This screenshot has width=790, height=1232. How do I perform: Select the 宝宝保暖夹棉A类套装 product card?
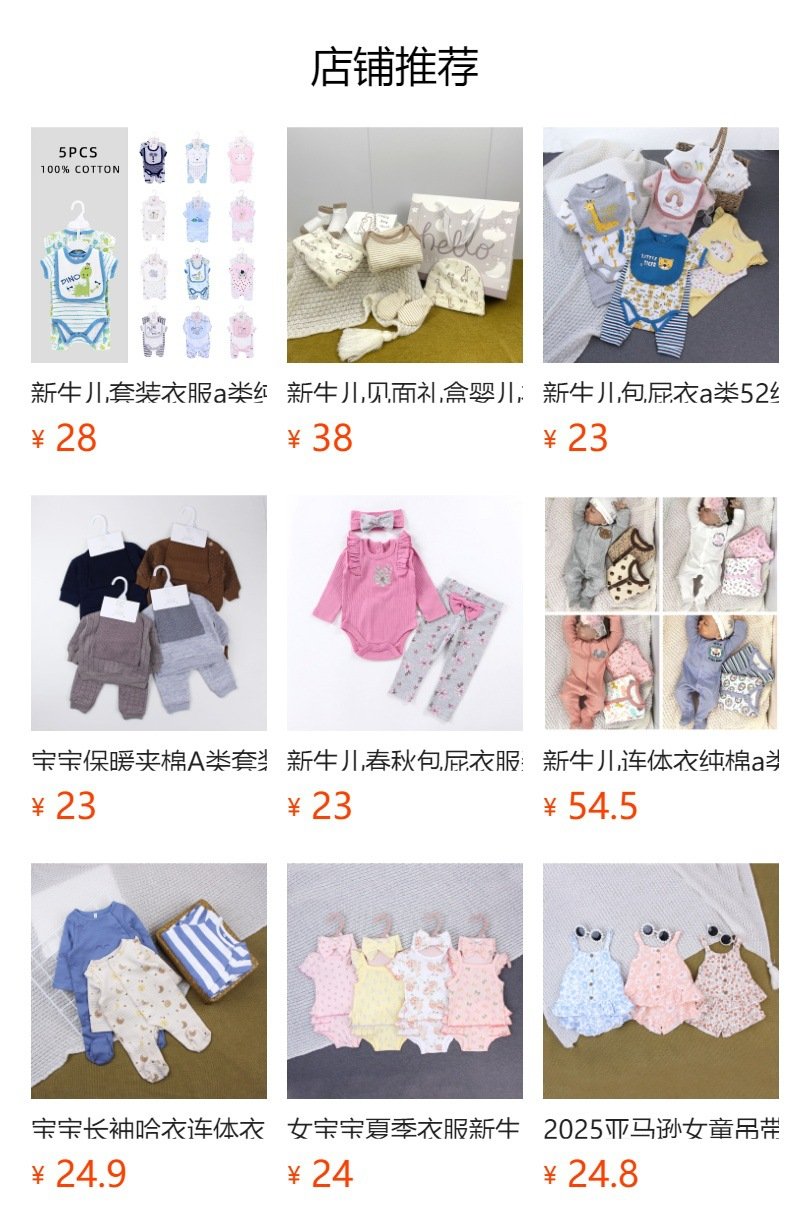(148, 613)
